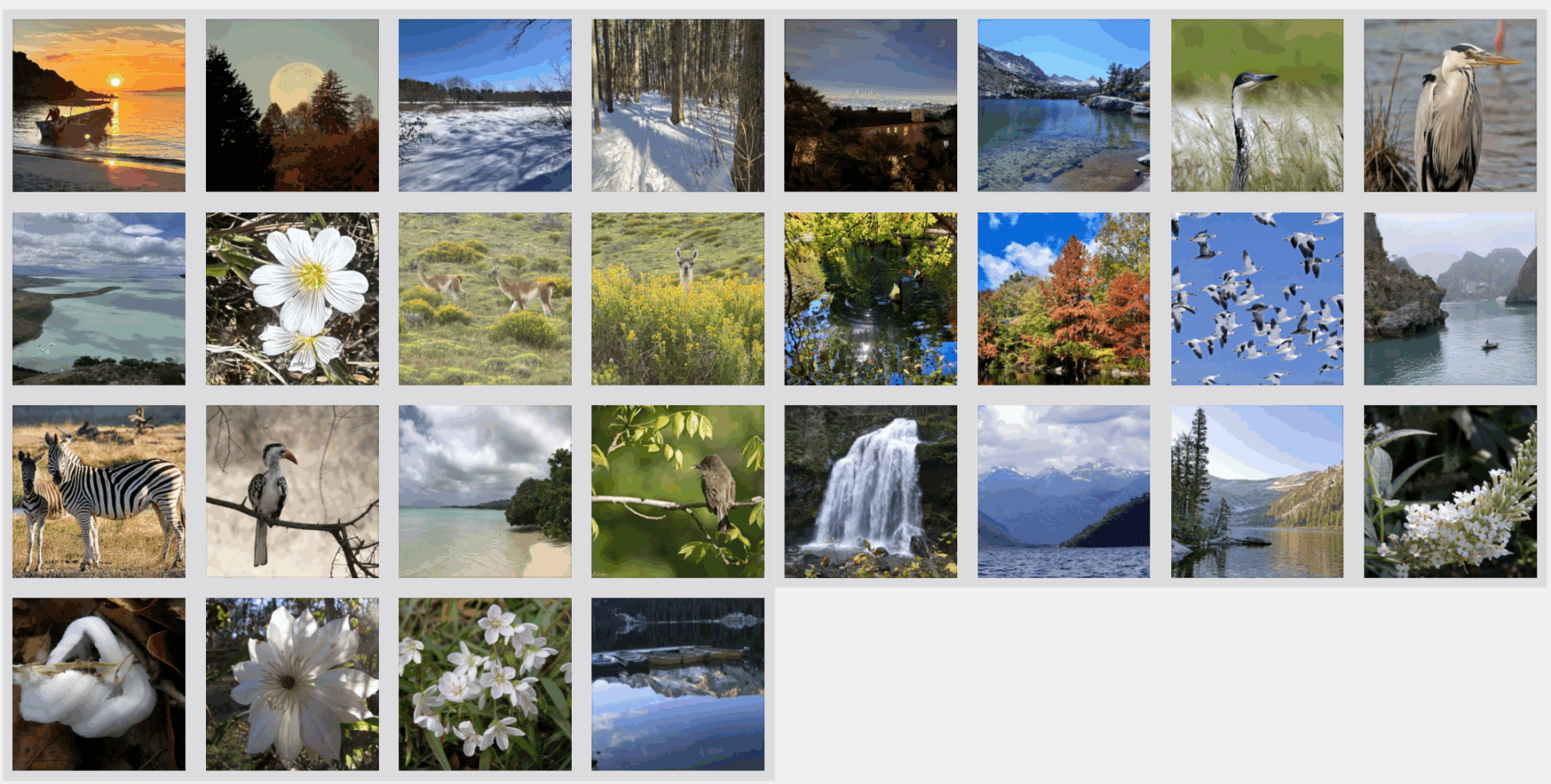
Task: View the white clematis flower close-up
Action: point(292,684)
